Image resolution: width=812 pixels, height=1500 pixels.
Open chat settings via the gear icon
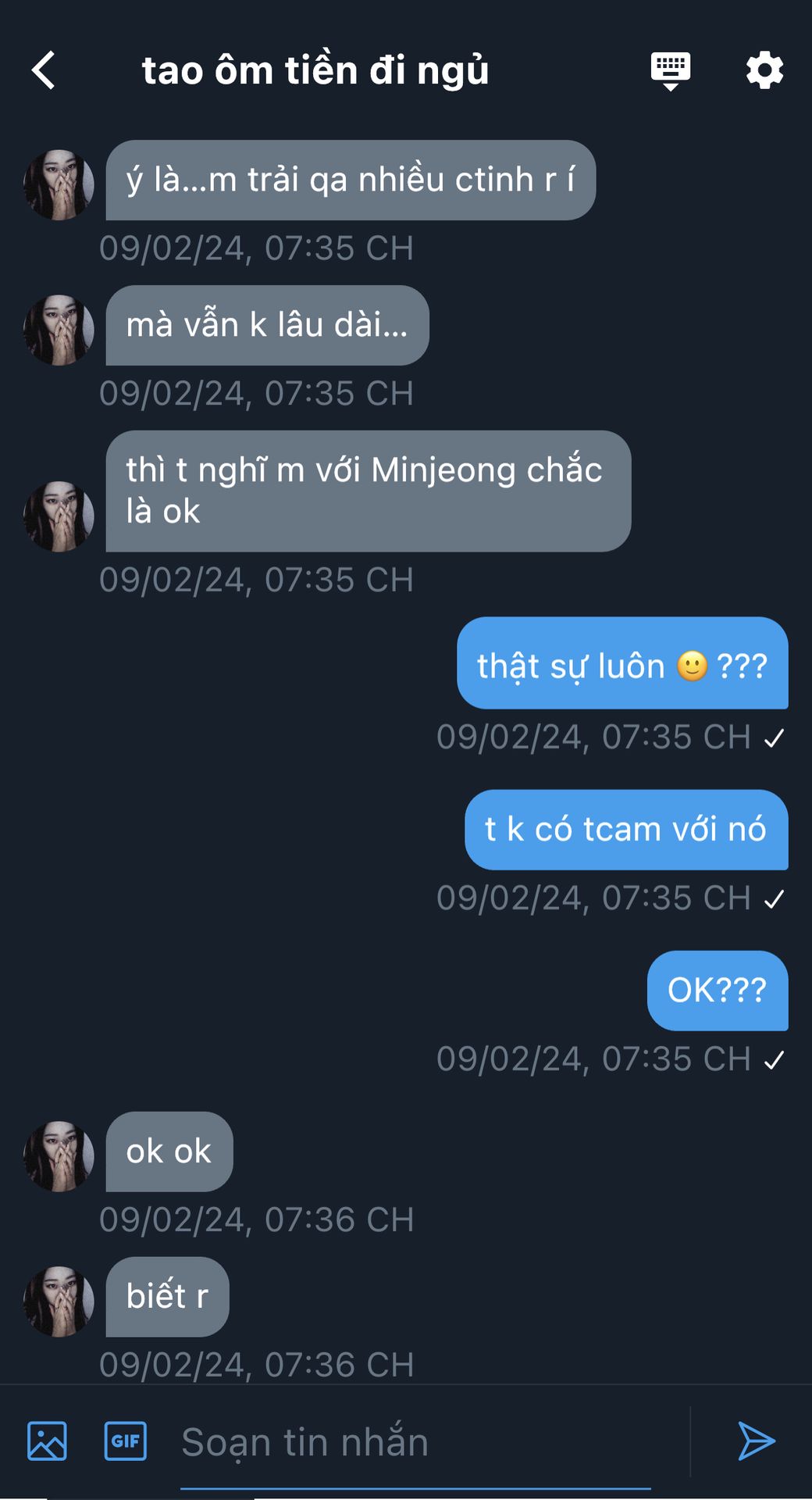(764, 70)
